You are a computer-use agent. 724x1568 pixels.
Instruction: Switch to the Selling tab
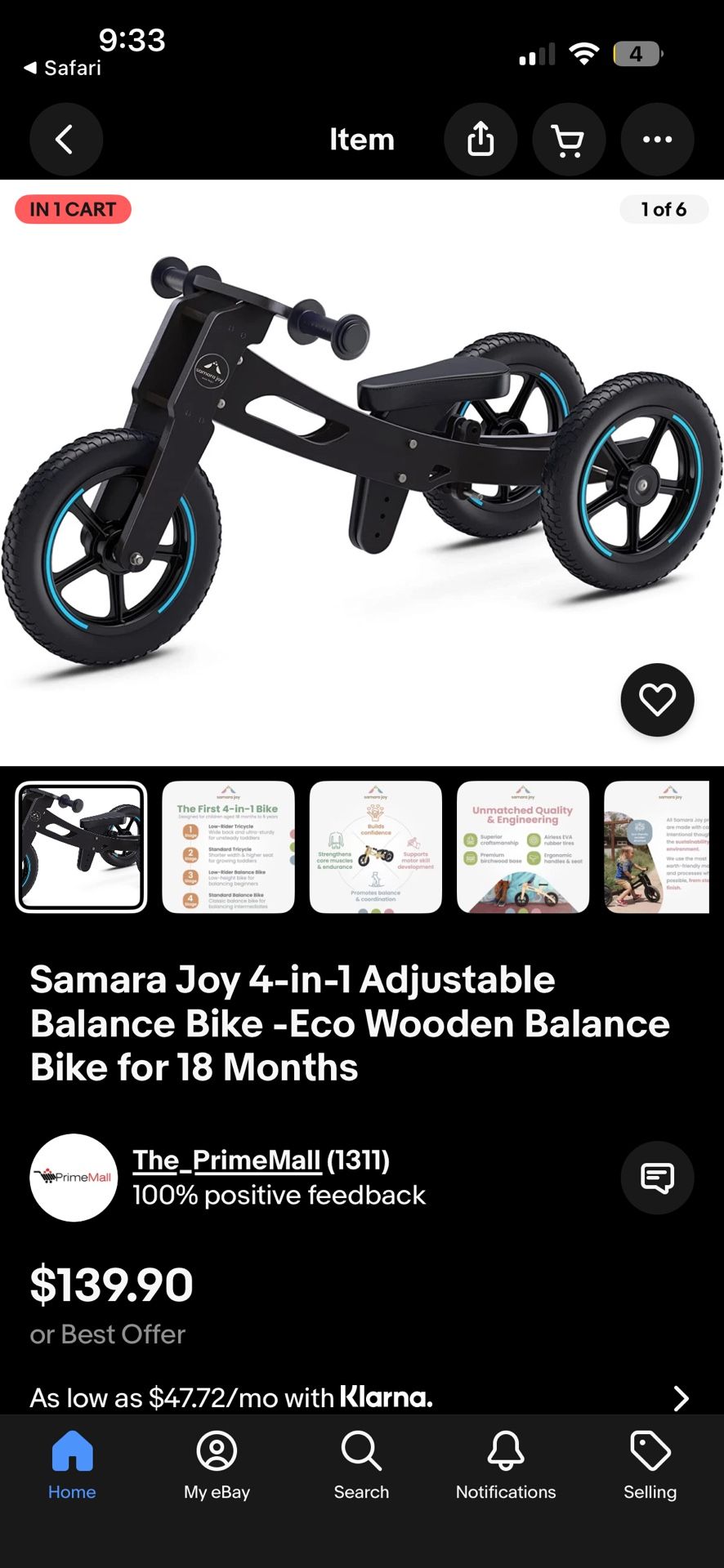pyautogui.click(x=650, y=1466)
